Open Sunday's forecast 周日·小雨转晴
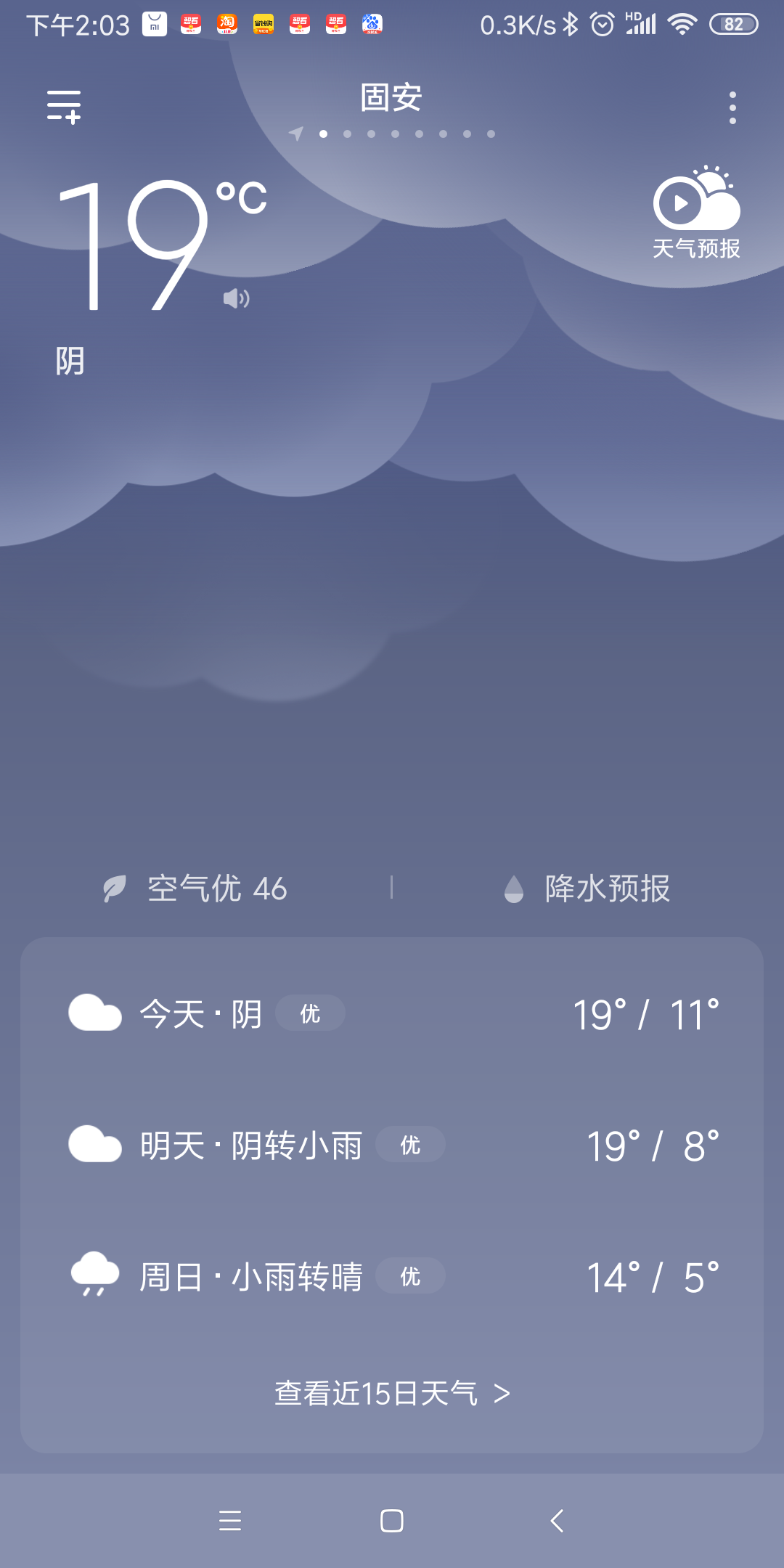This screenshot has width=784, height=1568. click(x=392, y=1277)
